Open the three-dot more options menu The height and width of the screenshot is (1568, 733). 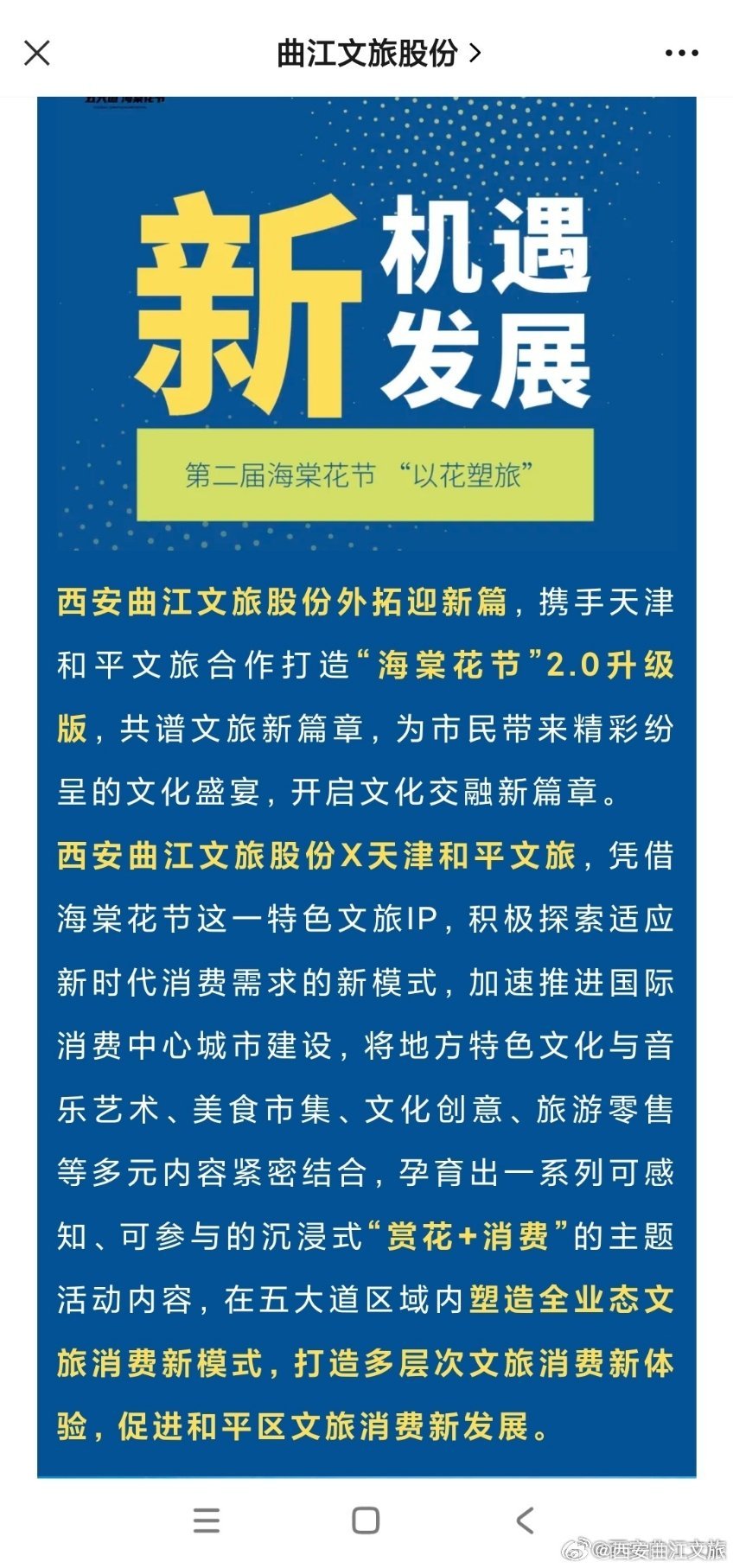click(x=681, y=53)
